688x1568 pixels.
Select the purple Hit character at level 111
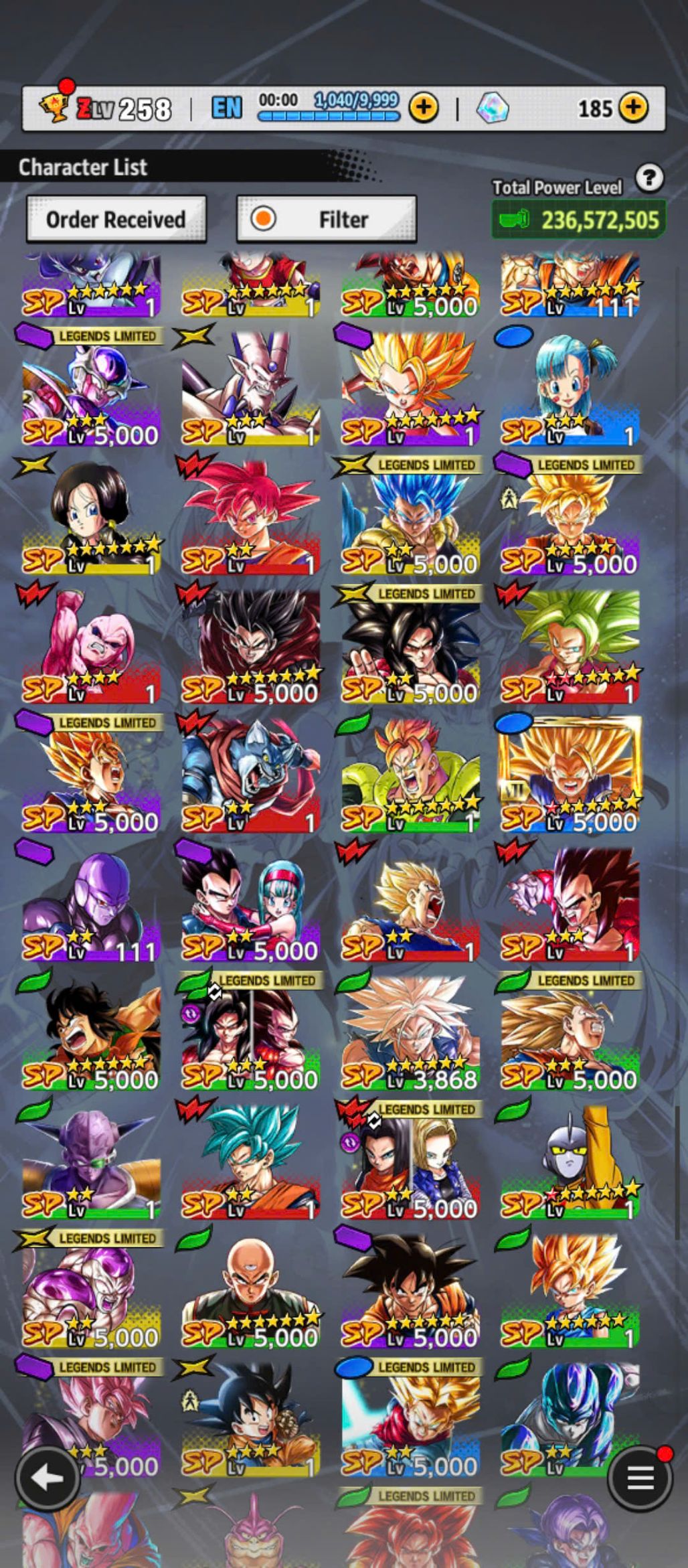coord(90,905)
